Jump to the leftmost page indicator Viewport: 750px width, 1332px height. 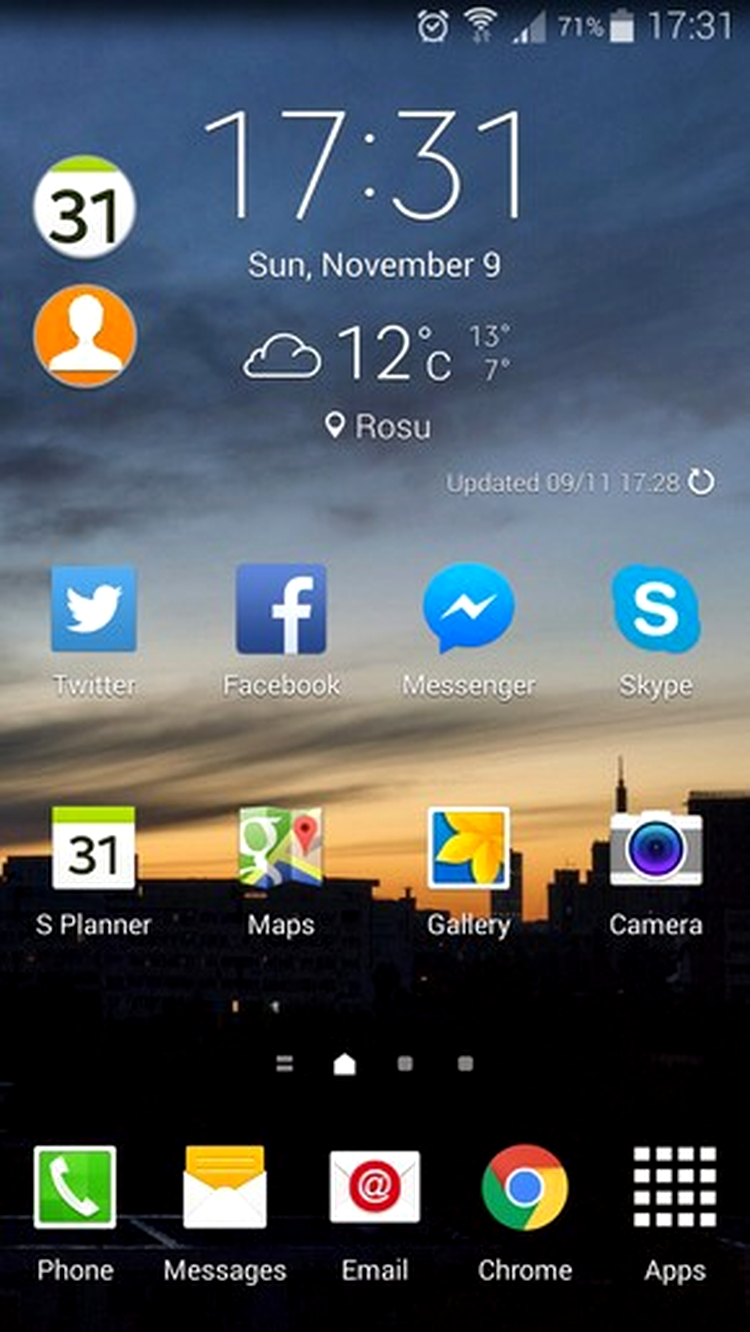pos(285,1065)
